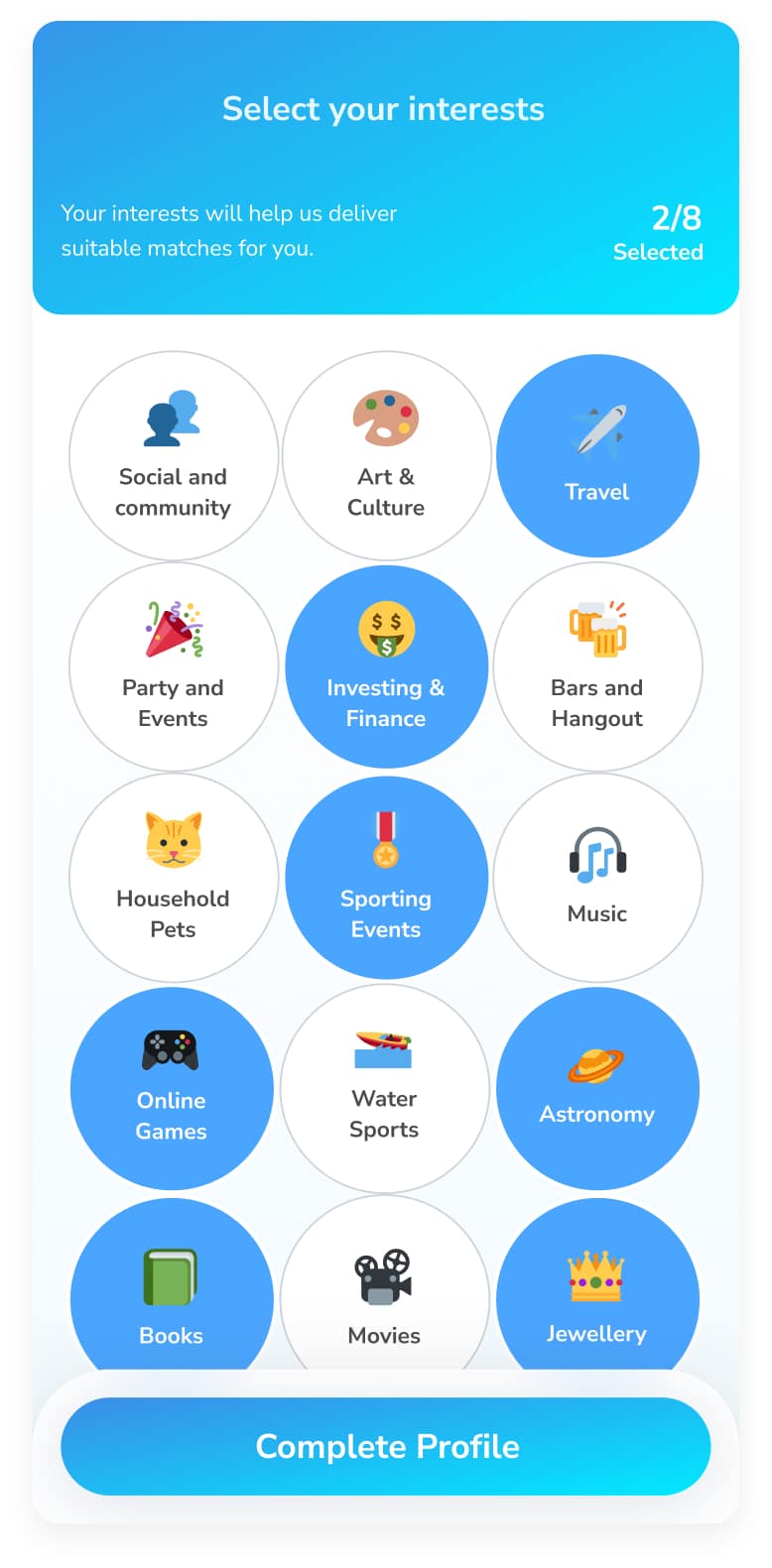Choose Water Sports interest
The height and width of the screenshot is (1568, 772).
click(x=384, y=1089)
